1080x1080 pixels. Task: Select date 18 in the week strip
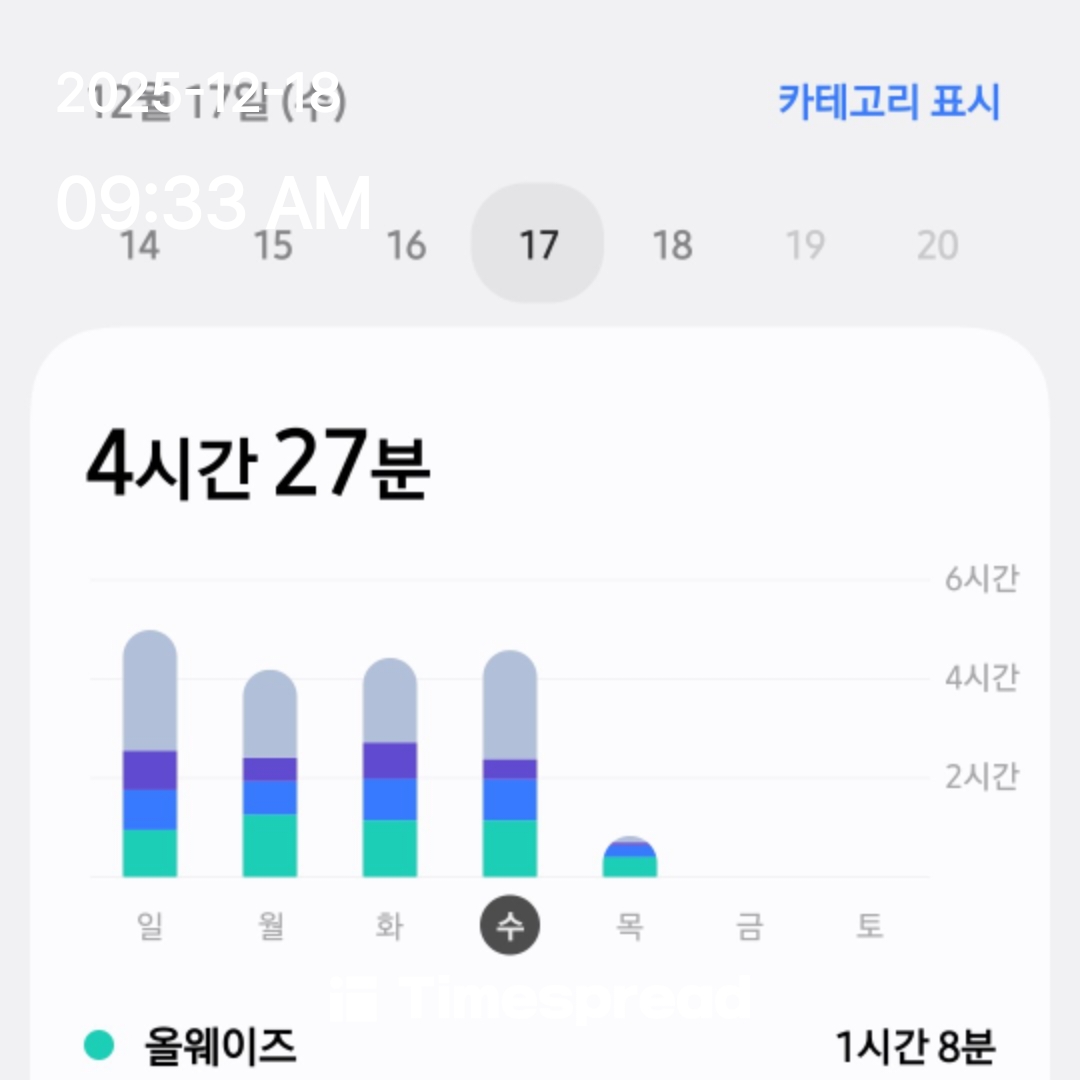coord(672,245)
